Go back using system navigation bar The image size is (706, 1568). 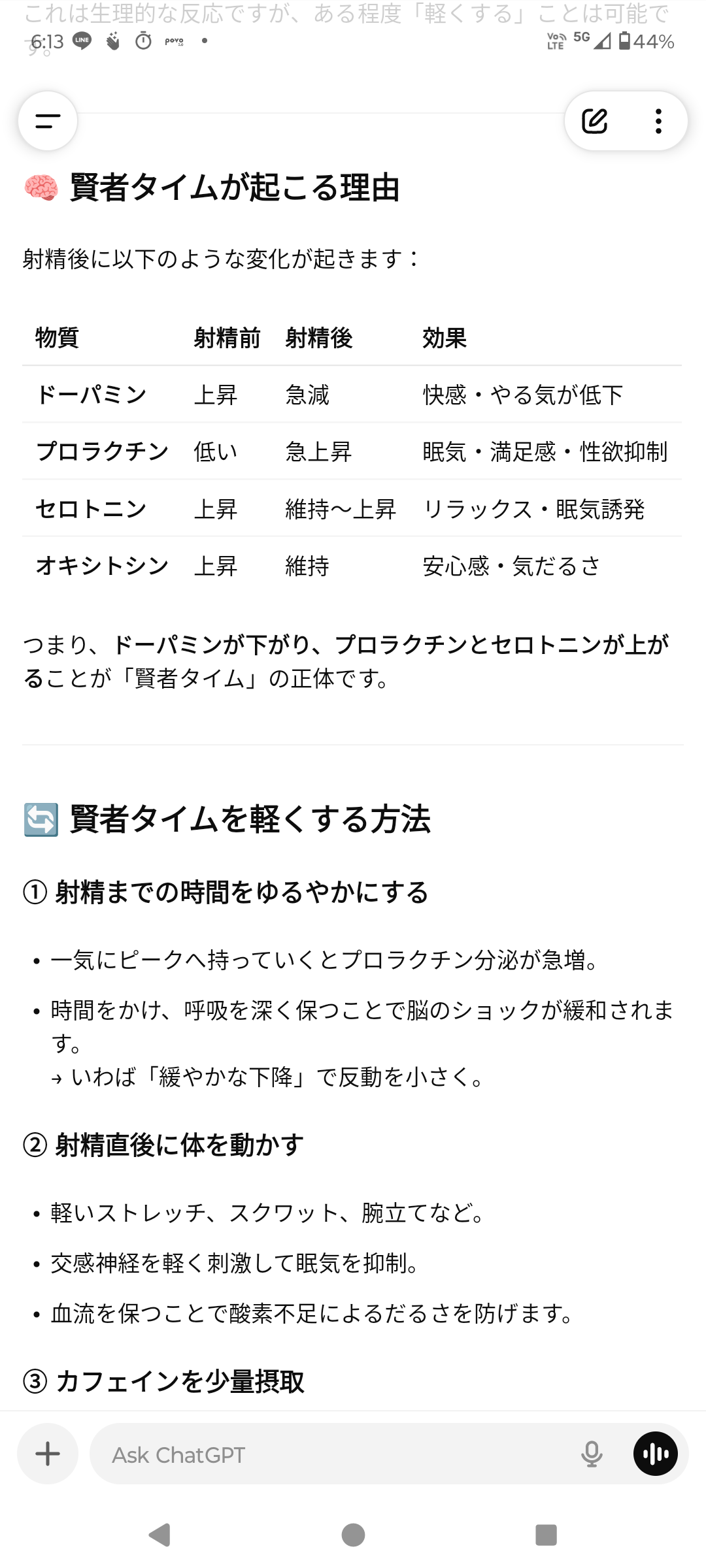tap(160, 1535)
